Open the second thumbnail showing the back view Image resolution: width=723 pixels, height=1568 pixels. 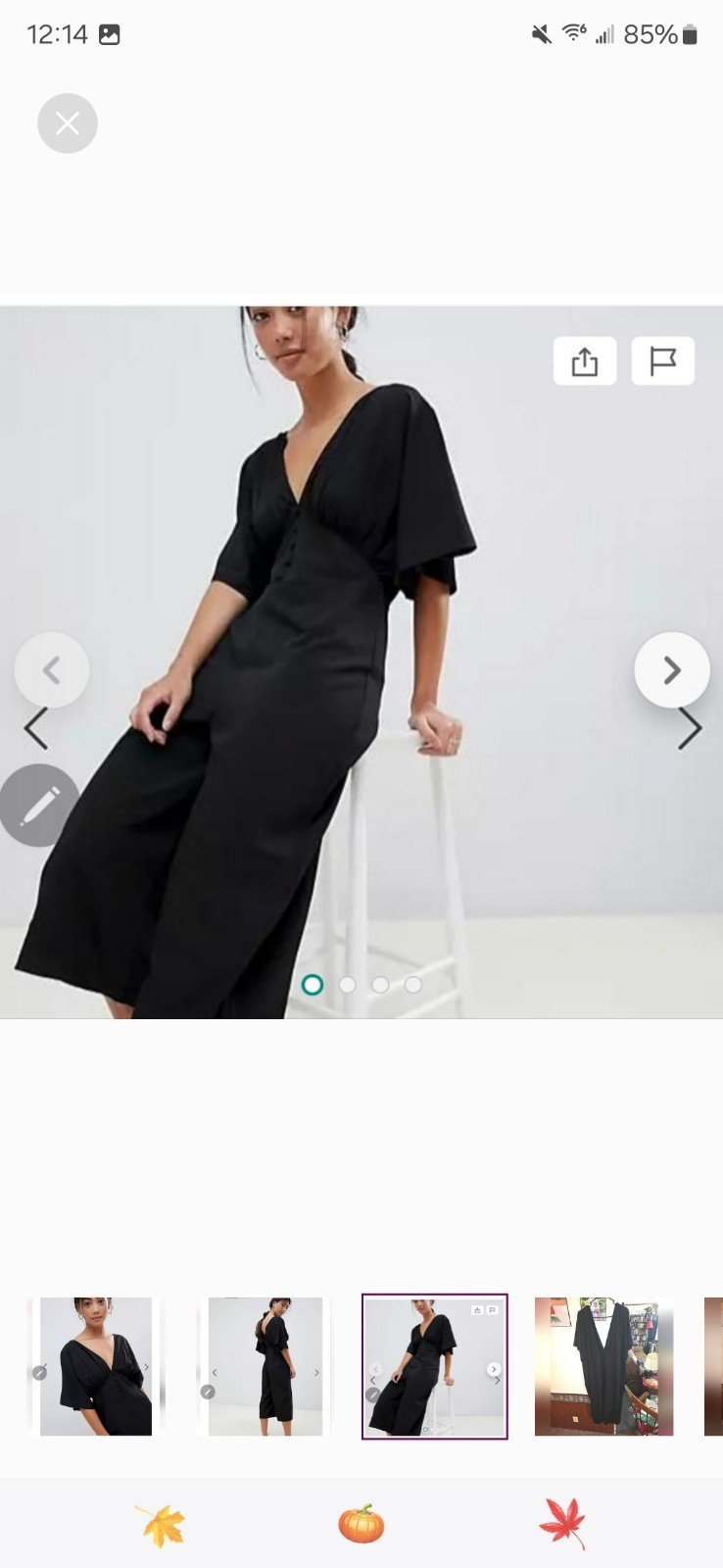click(x=265, y=1366)
